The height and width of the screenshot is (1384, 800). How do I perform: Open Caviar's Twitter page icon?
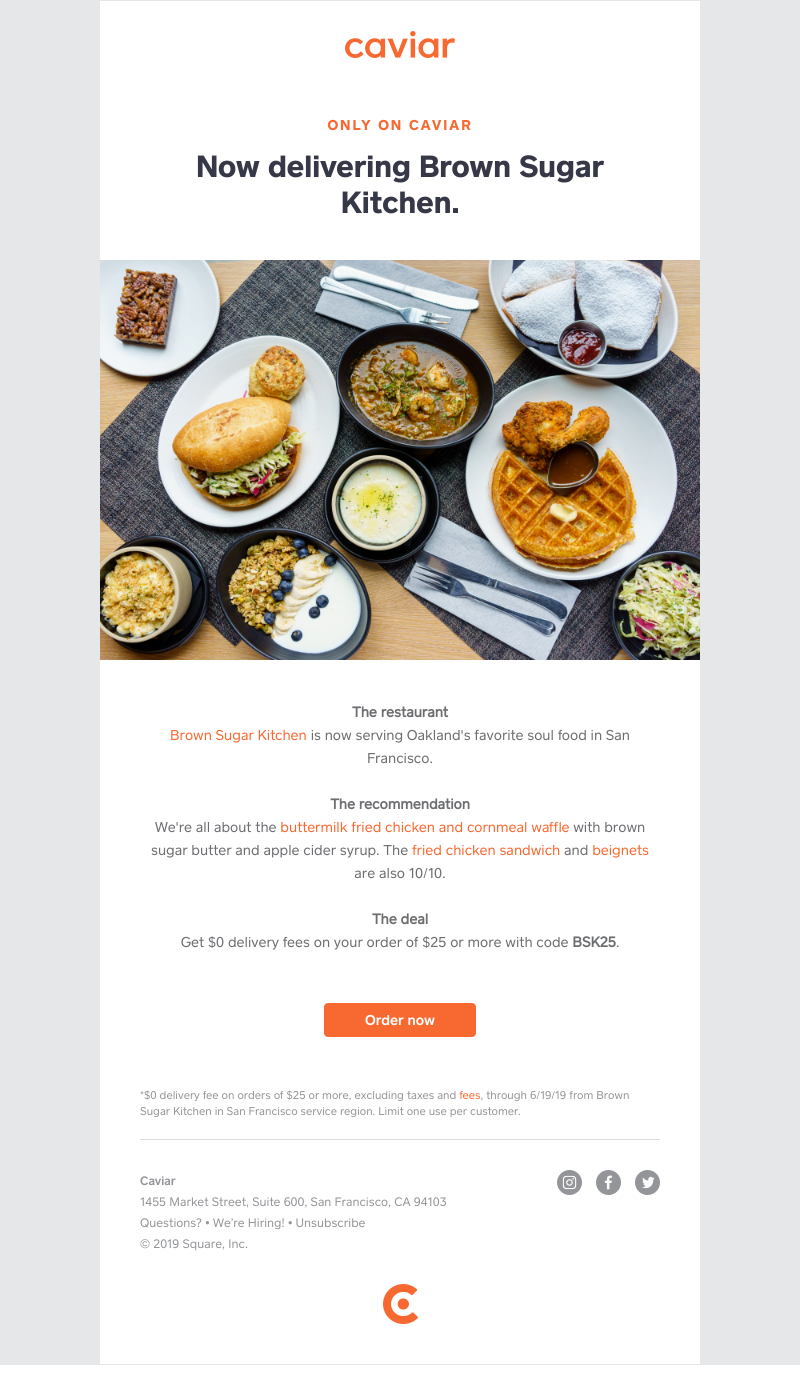click(647, 1182)
